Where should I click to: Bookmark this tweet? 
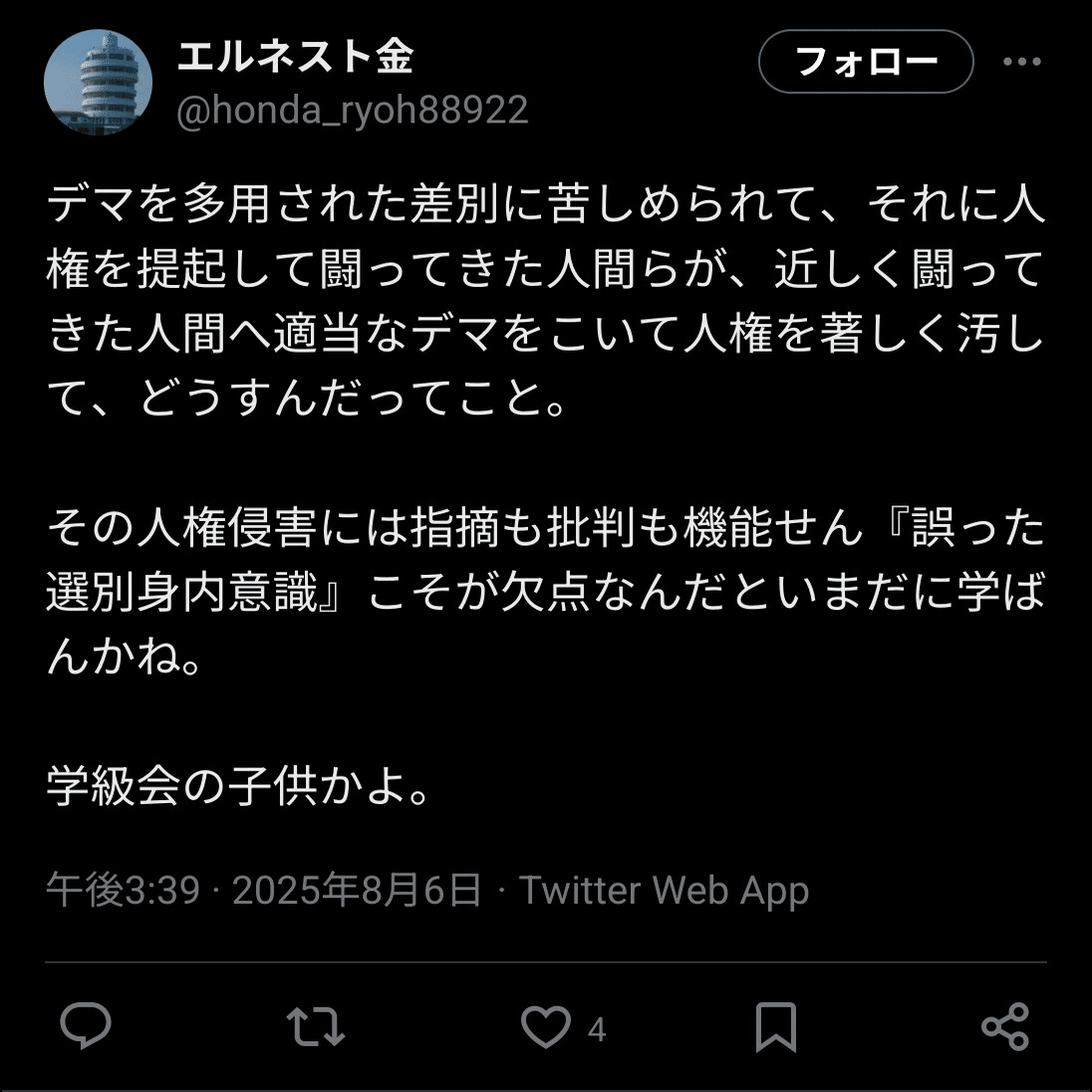point(776,1027)
